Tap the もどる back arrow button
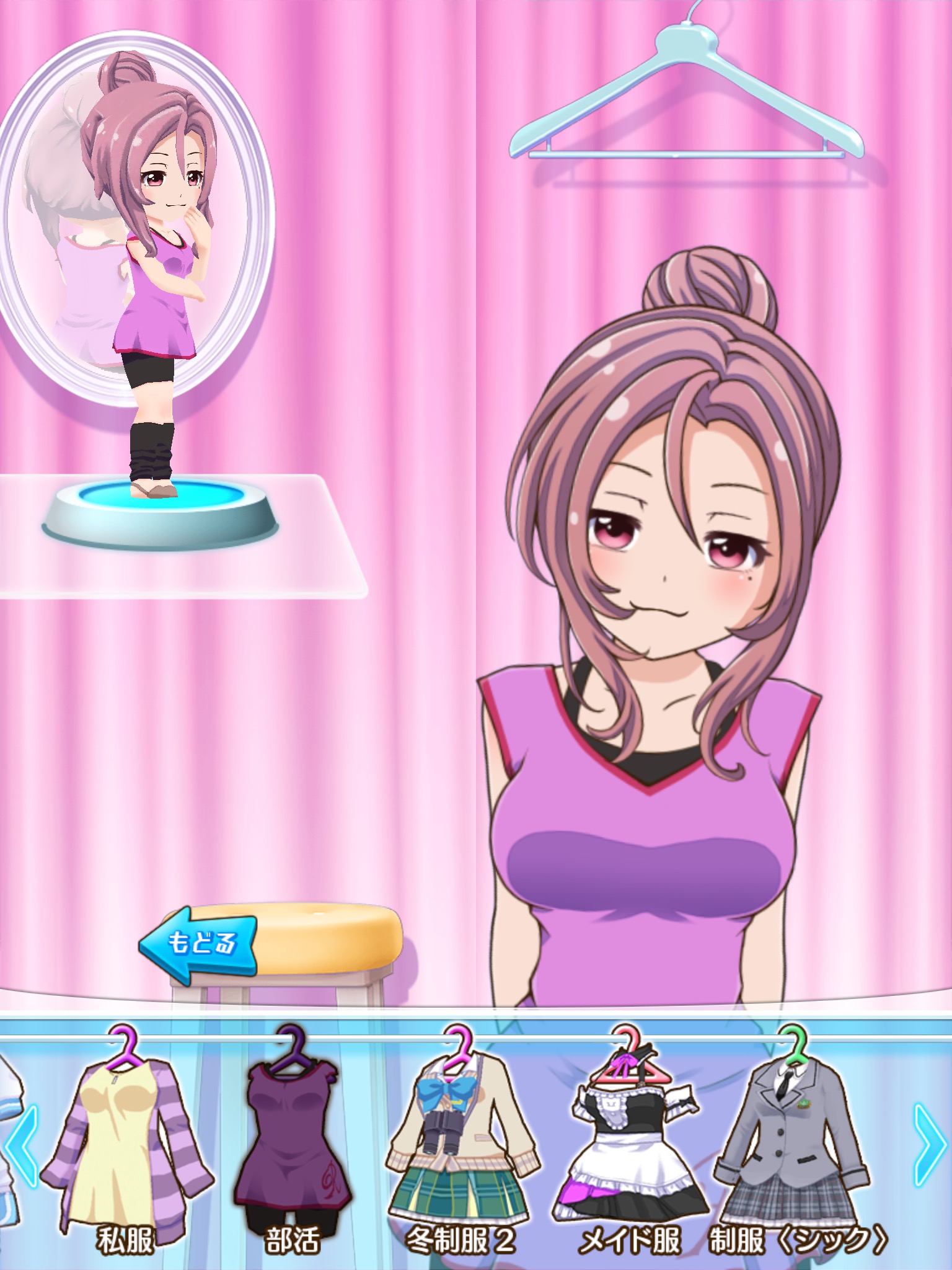Screen dimensions: 952x1270 [x=198, y=943]
